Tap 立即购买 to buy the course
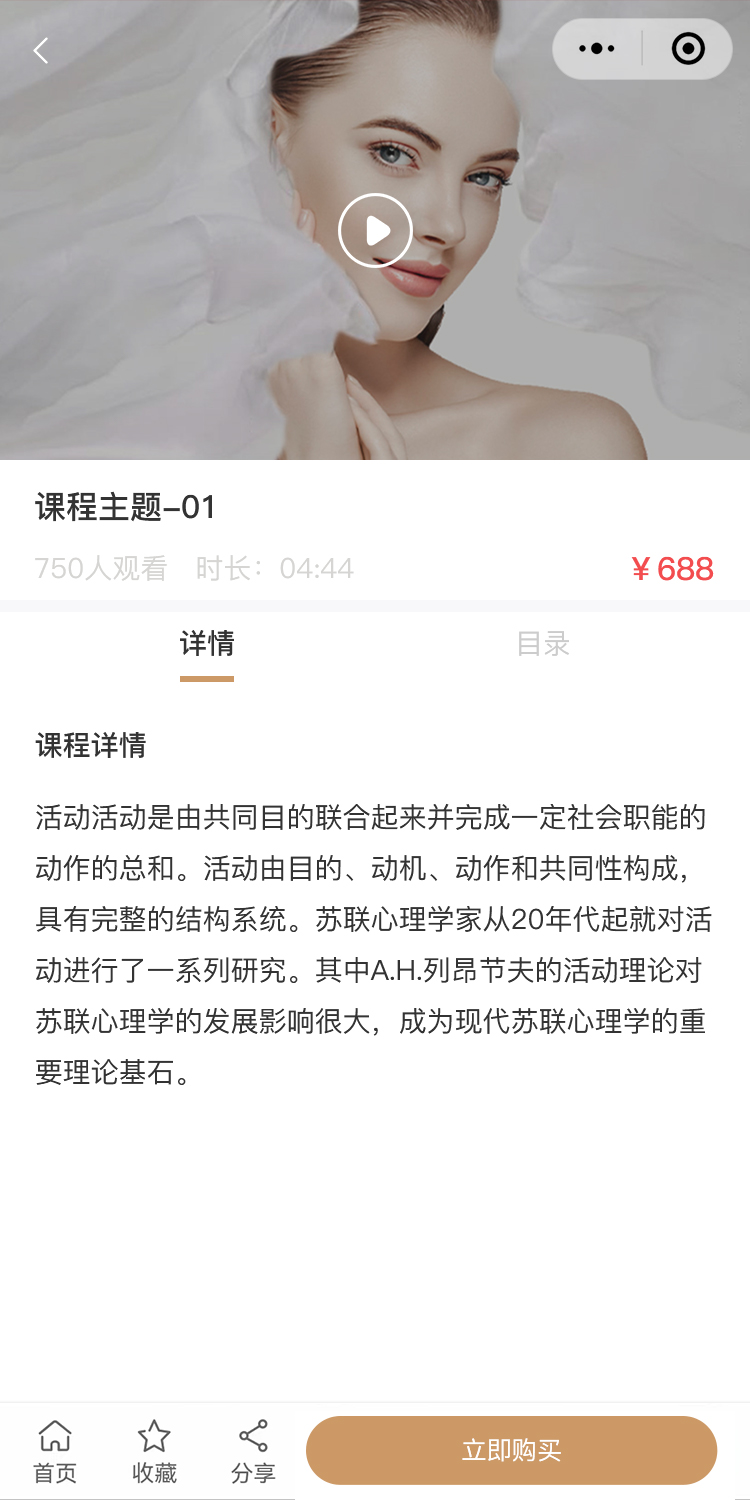Screen dimensions: 750x1500 point(511,1450)
